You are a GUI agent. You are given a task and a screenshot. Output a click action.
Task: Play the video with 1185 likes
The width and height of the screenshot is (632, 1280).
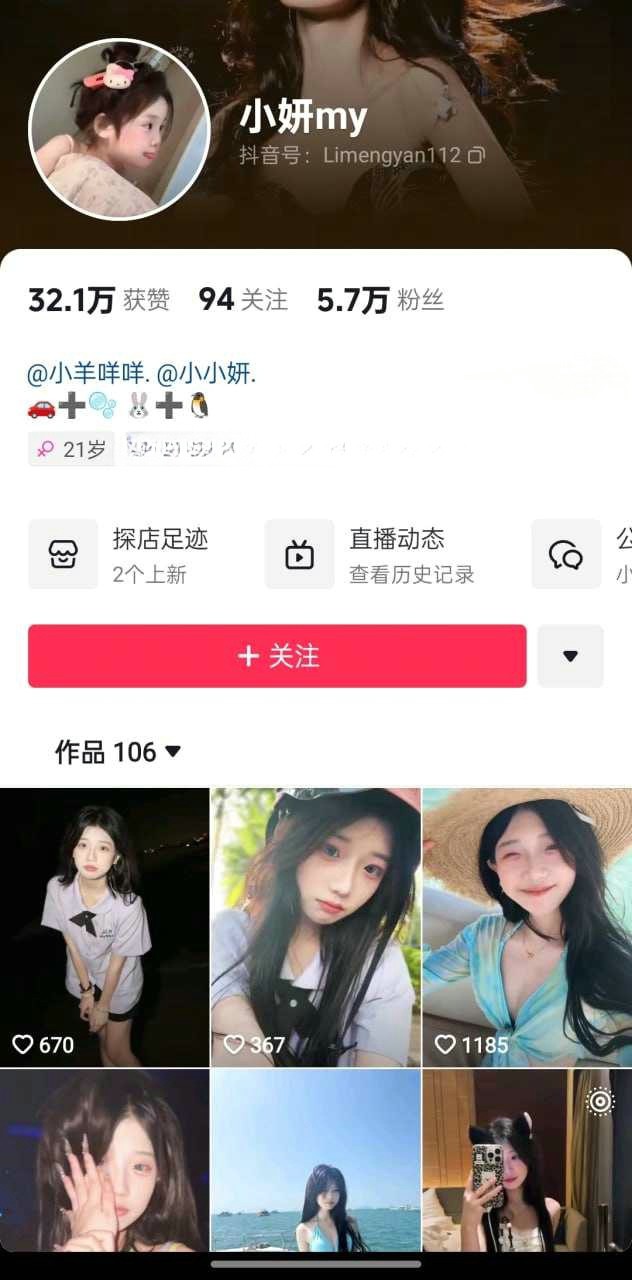click(527, 927)
